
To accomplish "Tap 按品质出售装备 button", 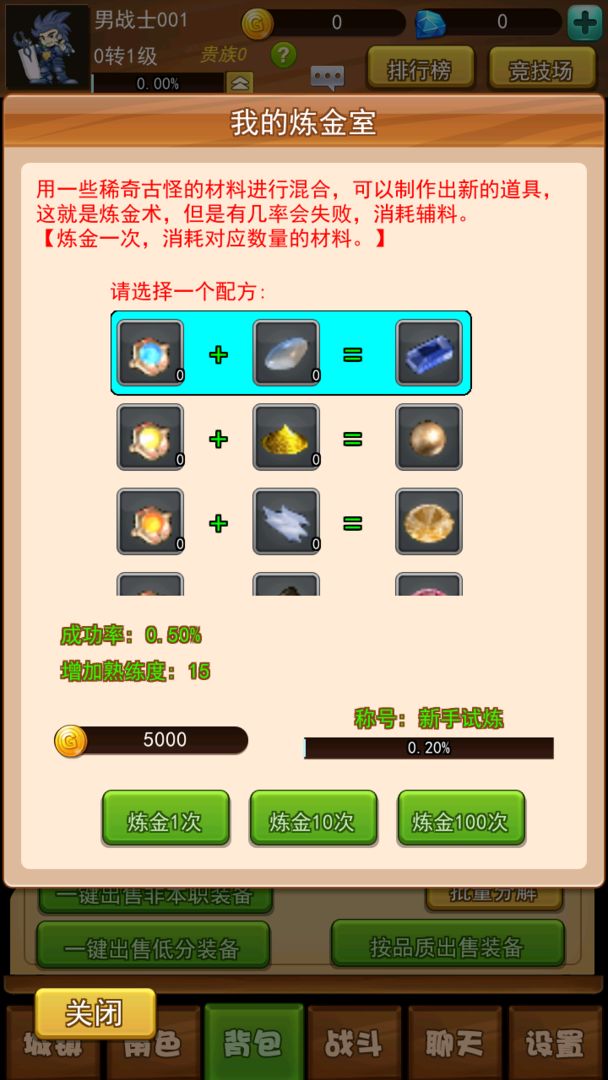I will coord(447,946).
